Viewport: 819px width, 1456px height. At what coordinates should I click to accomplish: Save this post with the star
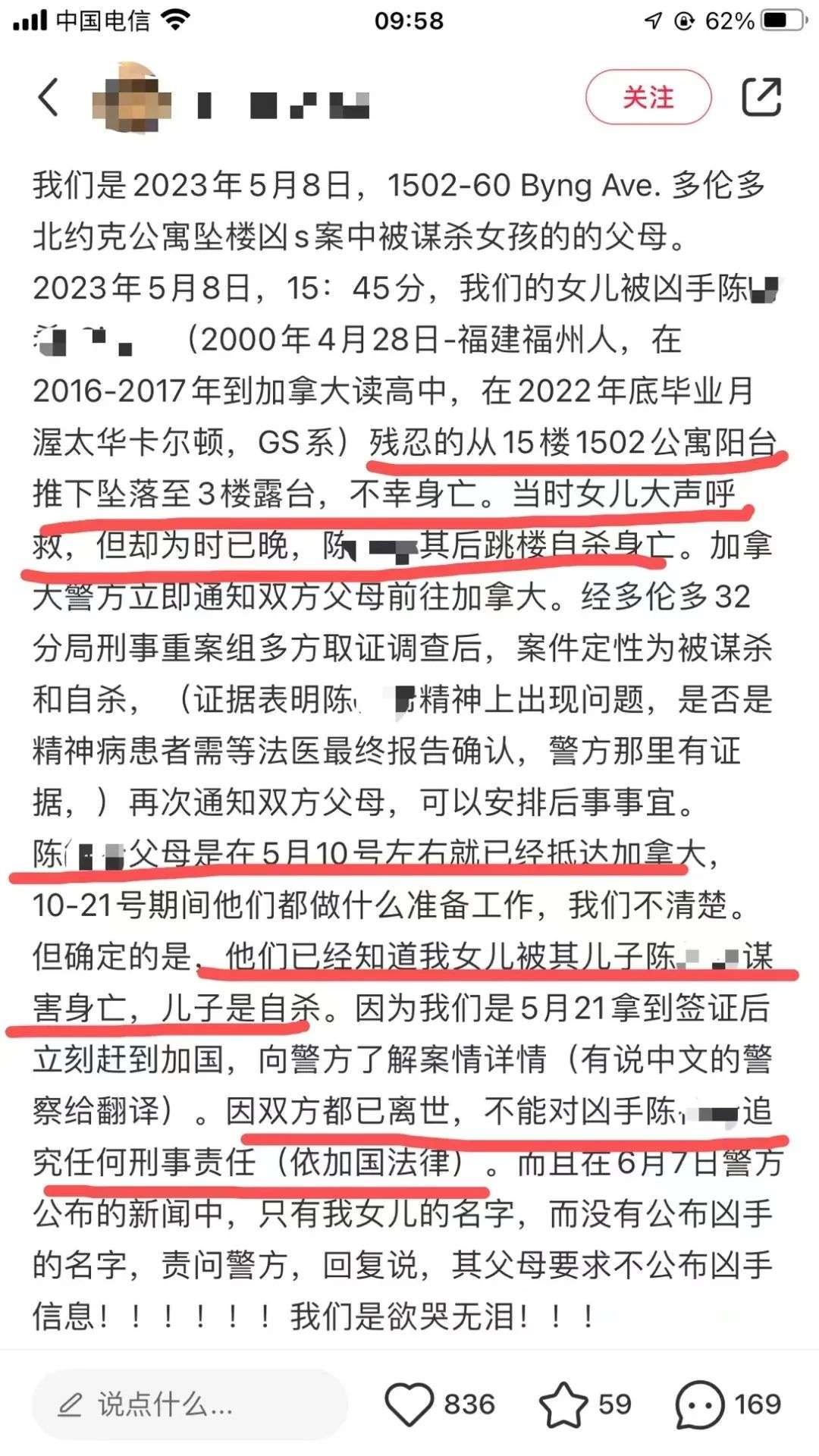[x=563, y=1404]
